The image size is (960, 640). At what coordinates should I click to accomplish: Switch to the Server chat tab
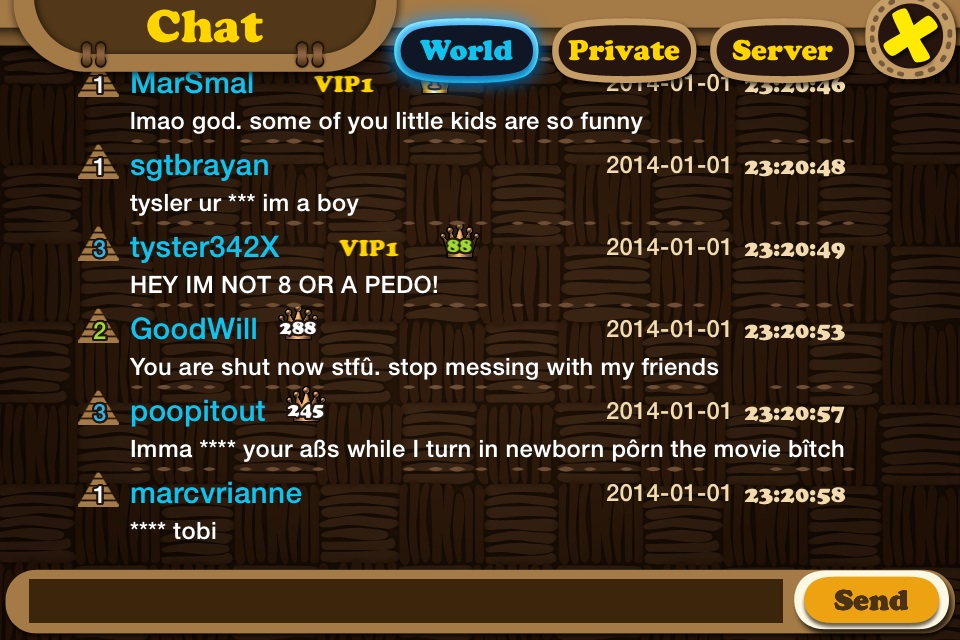click(782, 50)
